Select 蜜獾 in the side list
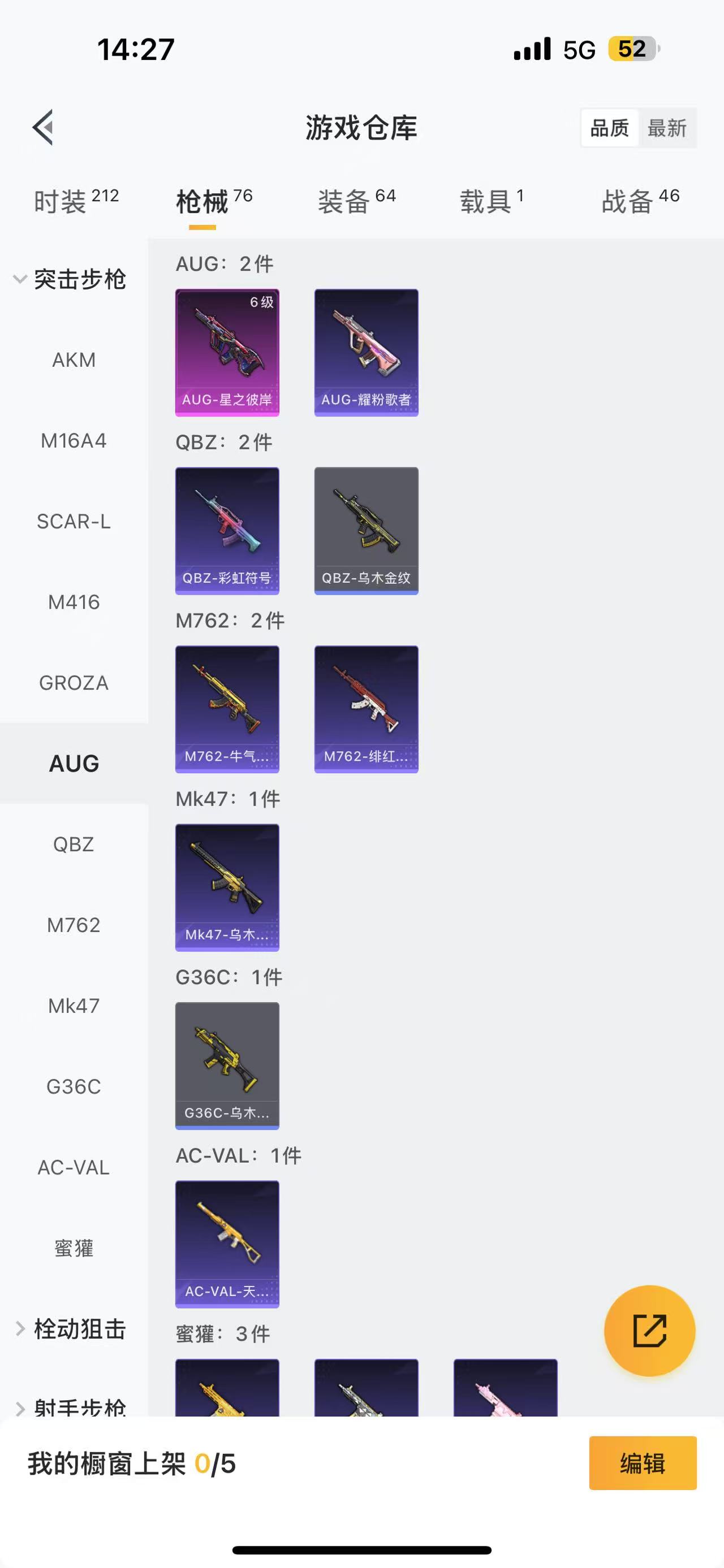724x1568 pixels. (74, 1248)
